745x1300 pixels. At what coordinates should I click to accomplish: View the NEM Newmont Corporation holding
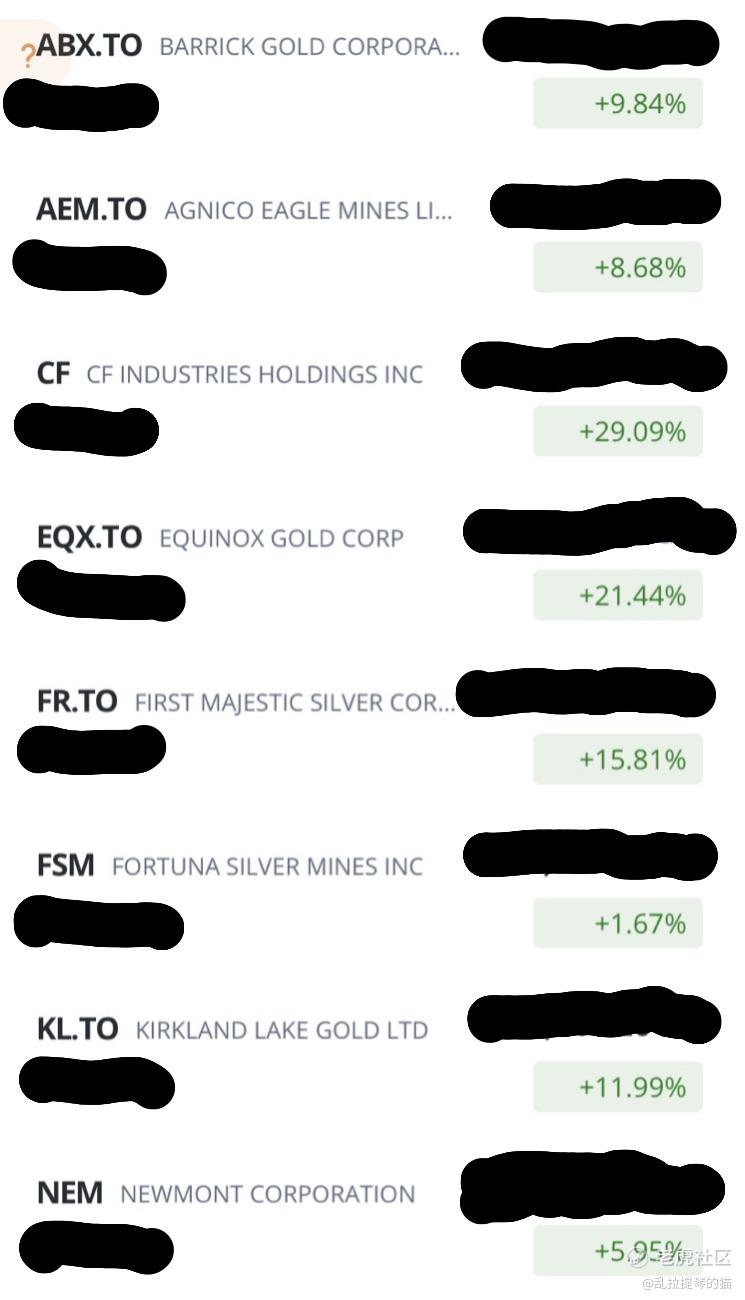(372, 1223)
